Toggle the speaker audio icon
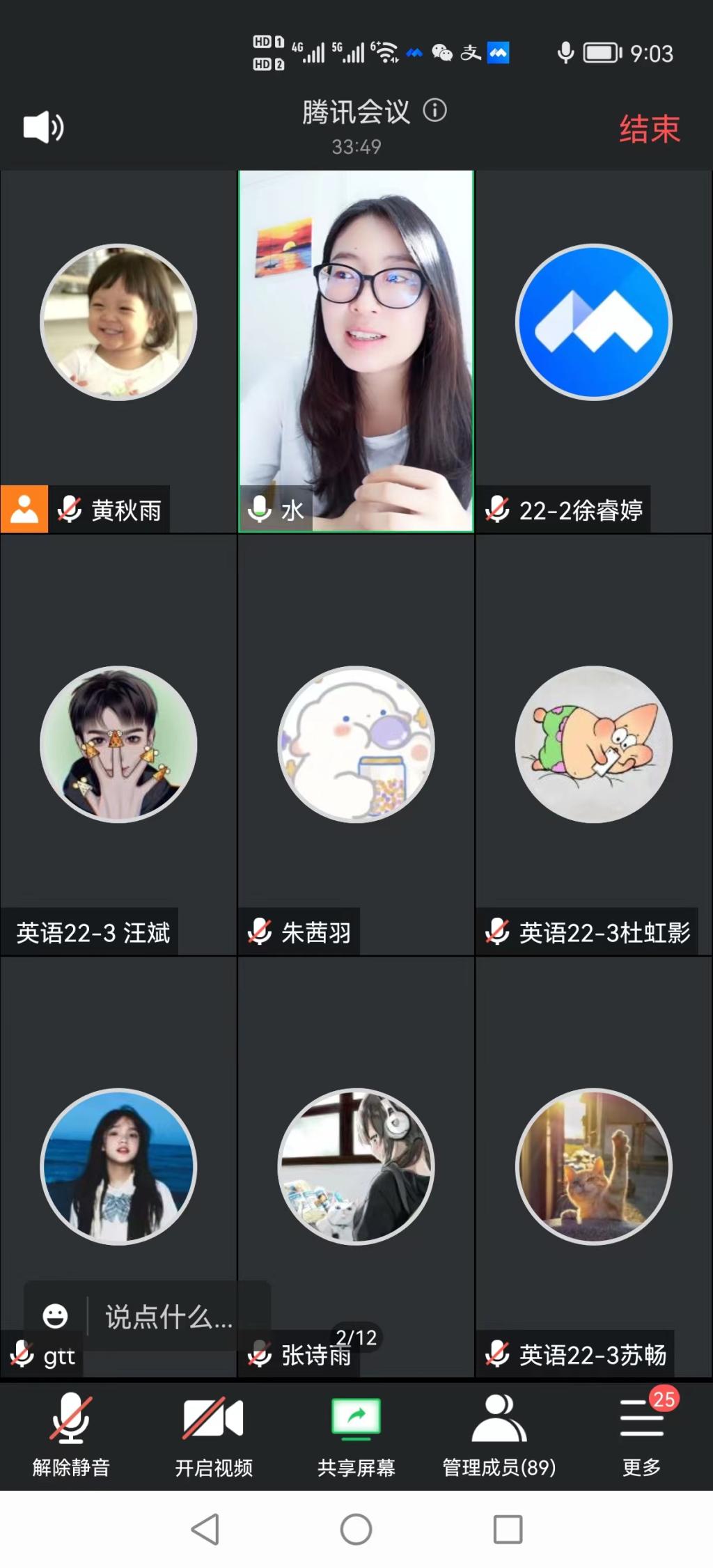This screenshot has height=1568, width=713. pos(43,127)
